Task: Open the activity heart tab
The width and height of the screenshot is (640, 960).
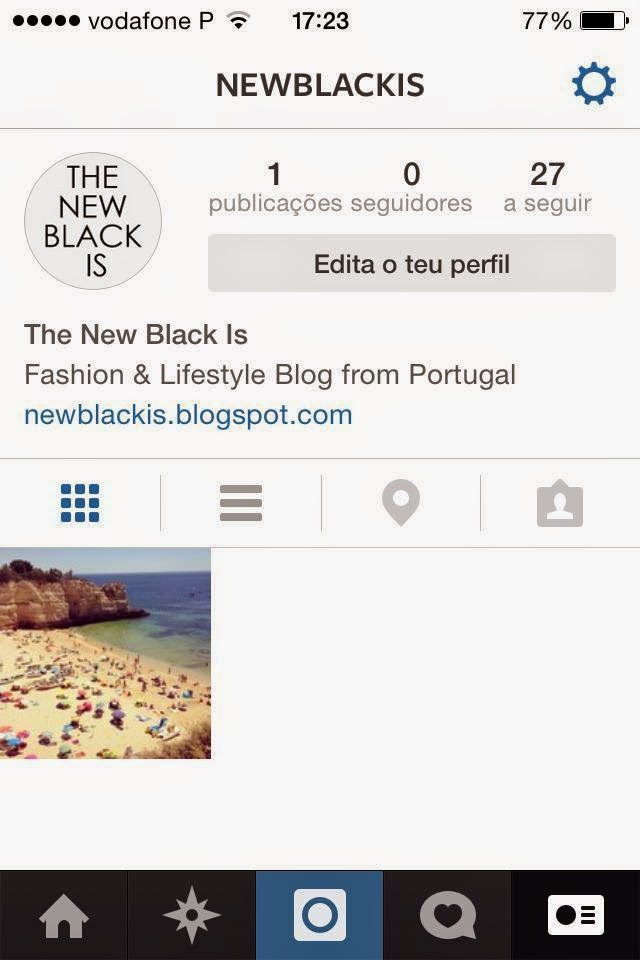Action: (x=447, y=916)
